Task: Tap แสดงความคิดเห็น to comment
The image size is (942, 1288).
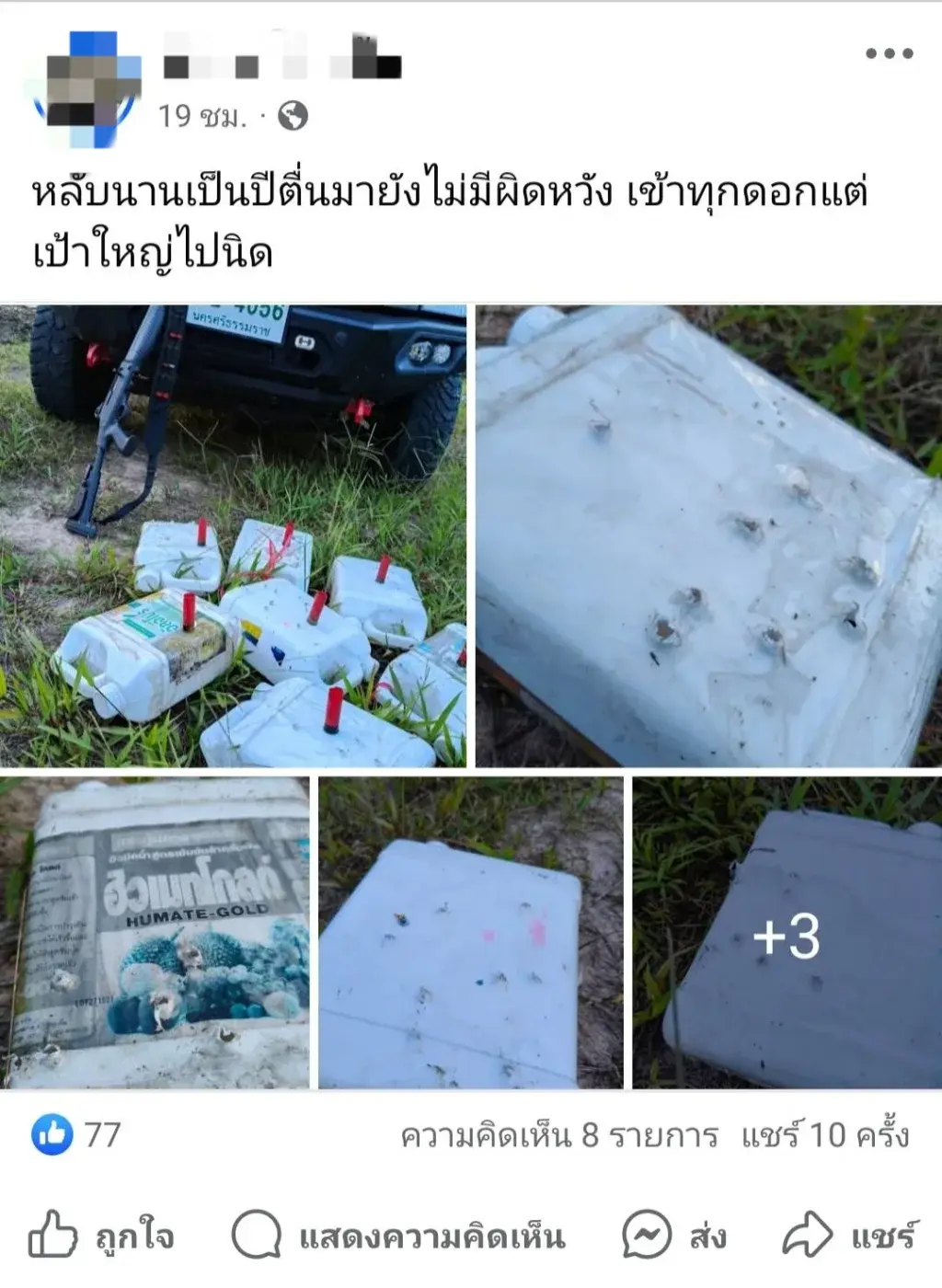Action: (399, 1236)
